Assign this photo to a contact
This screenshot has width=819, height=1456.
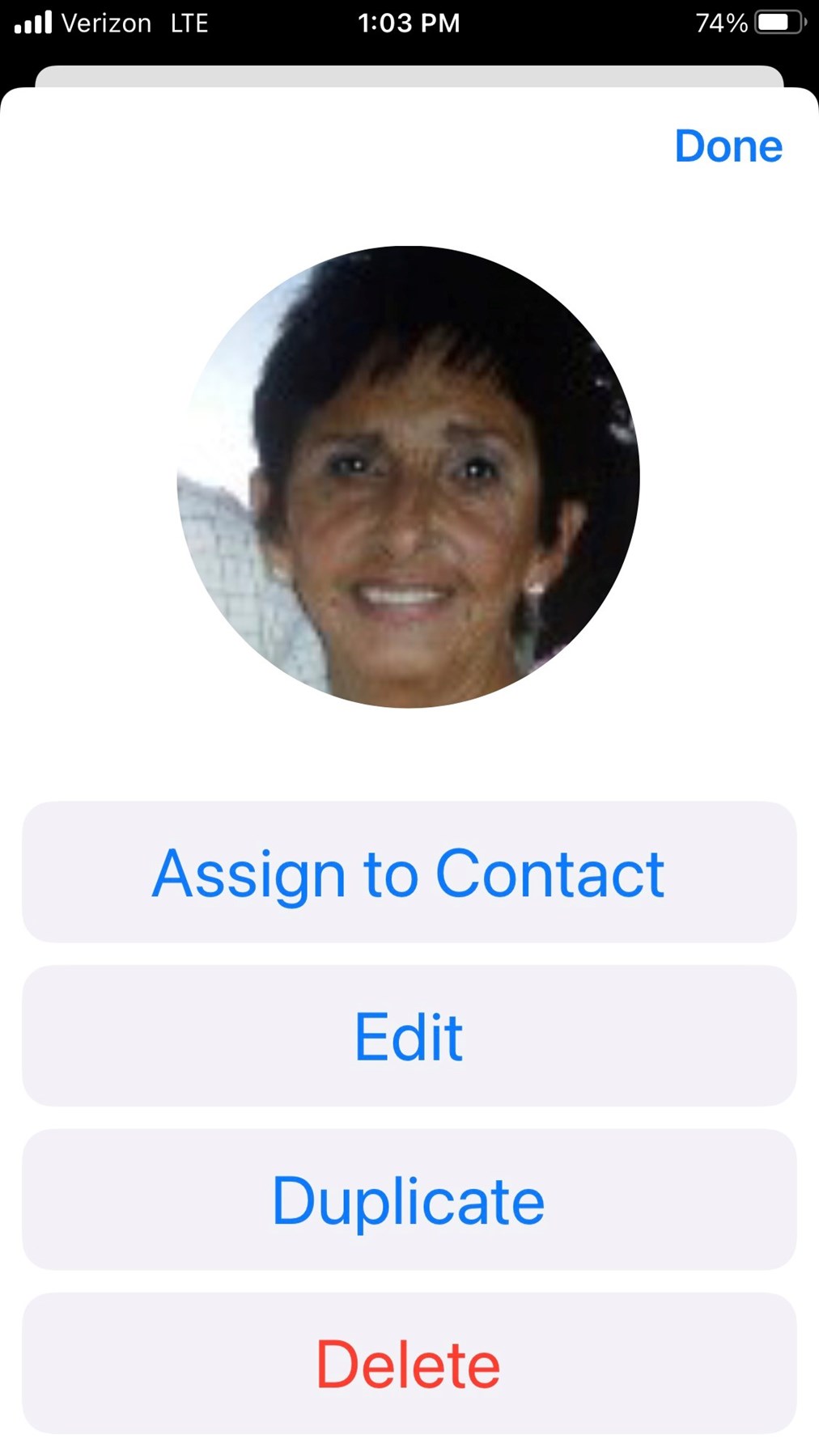[x=409, y=873]
